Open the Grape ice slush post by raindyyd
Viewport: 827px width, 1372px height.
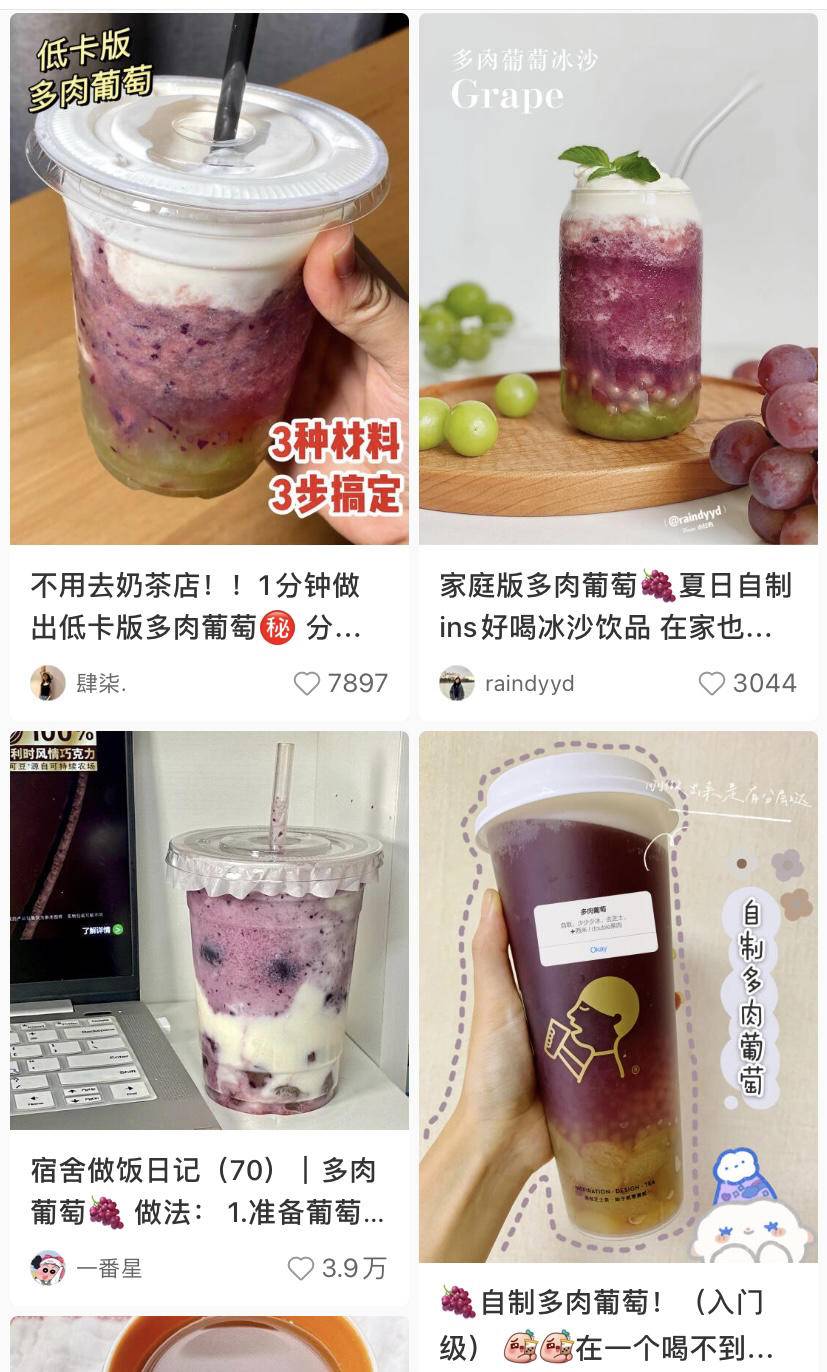(x=617, y=280)
